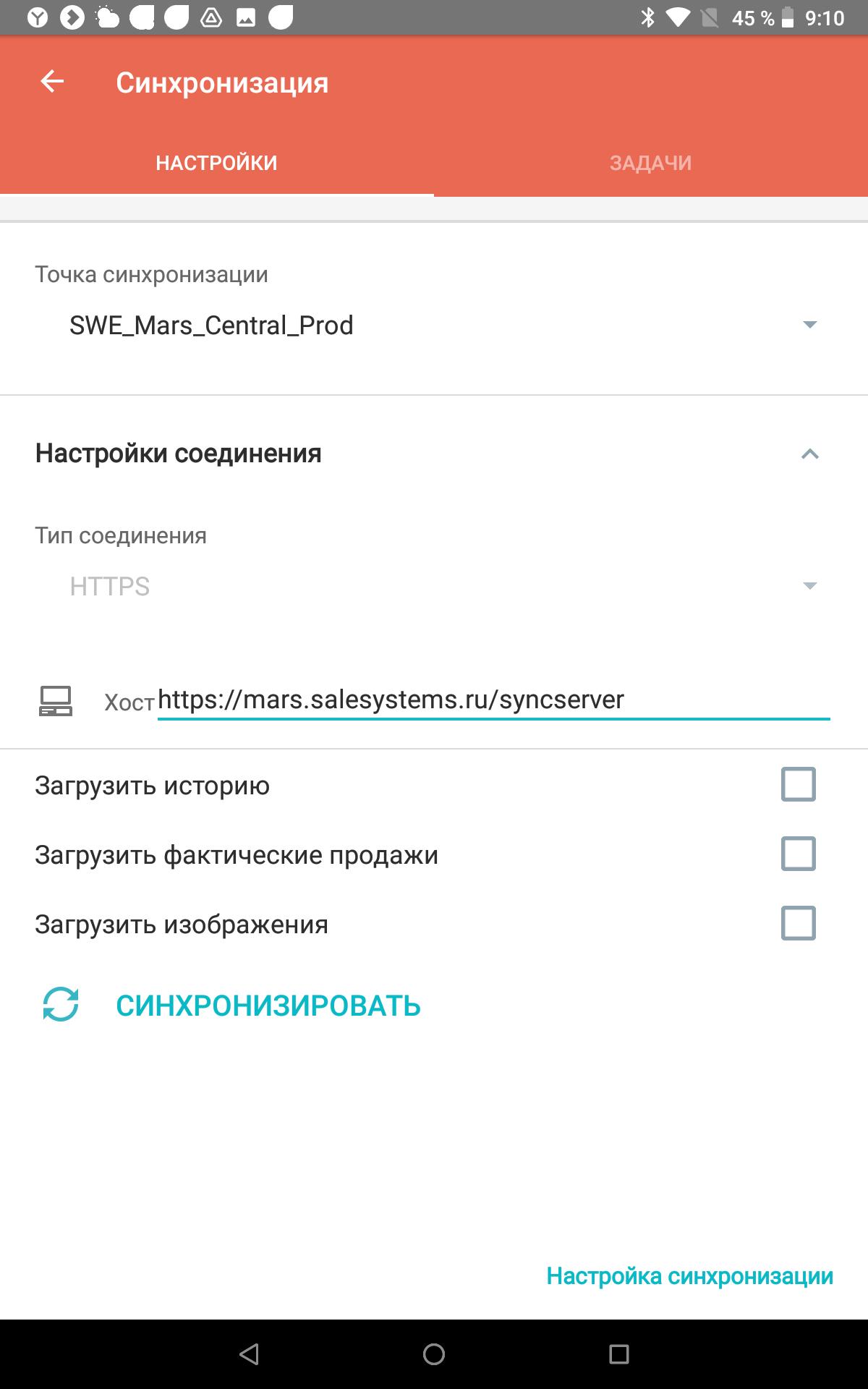Tick the Загрузить изображения checkbox
Screen dimensions: 868x1389
tap(798, 923)
